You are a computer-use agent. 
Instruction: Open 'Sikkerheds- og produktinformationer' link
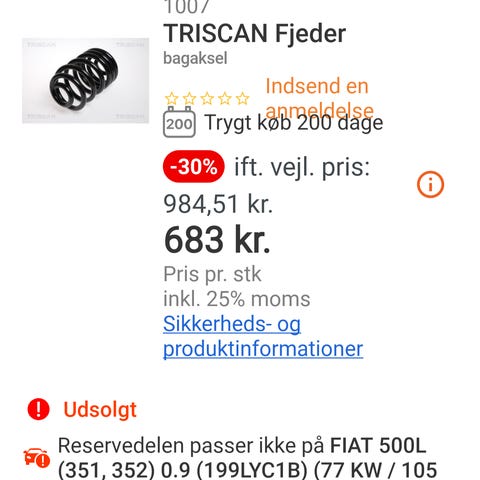[263, 336]
